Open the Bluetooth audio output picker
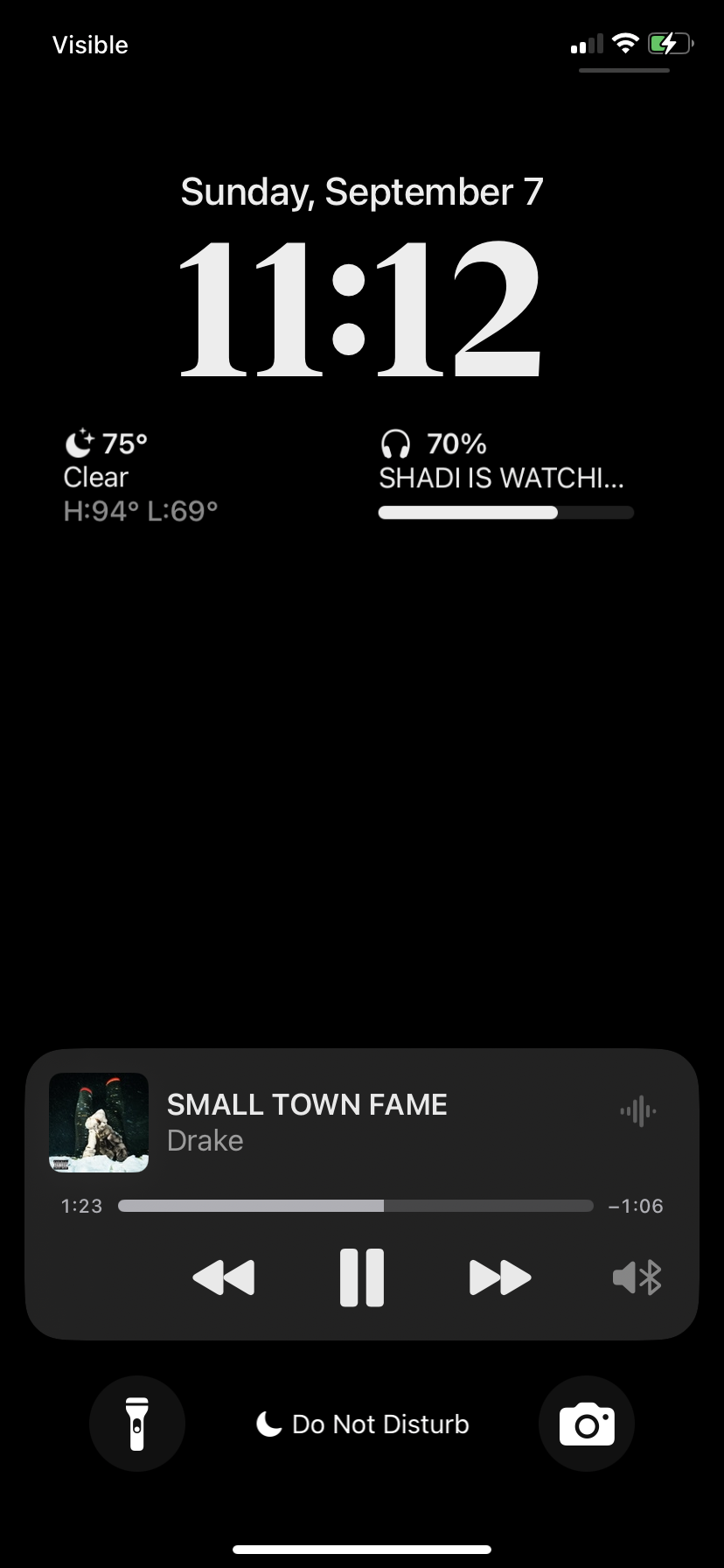The width and height of the screenshot is (724, 1568). [637, 1277]
